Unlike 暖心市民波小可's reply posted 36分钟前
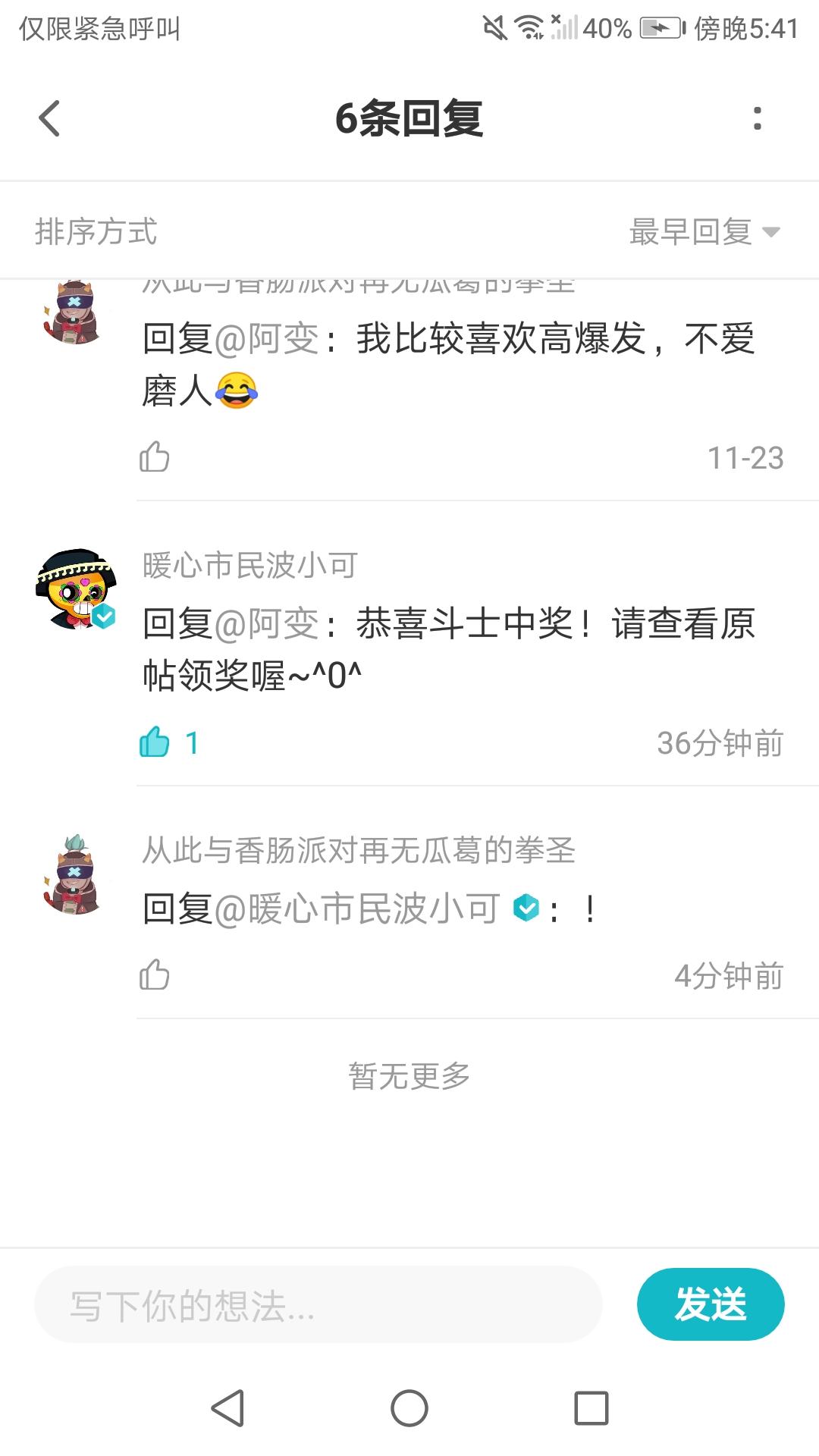The height and width of the screenshot is (1456, 819). tap(155, 742)
